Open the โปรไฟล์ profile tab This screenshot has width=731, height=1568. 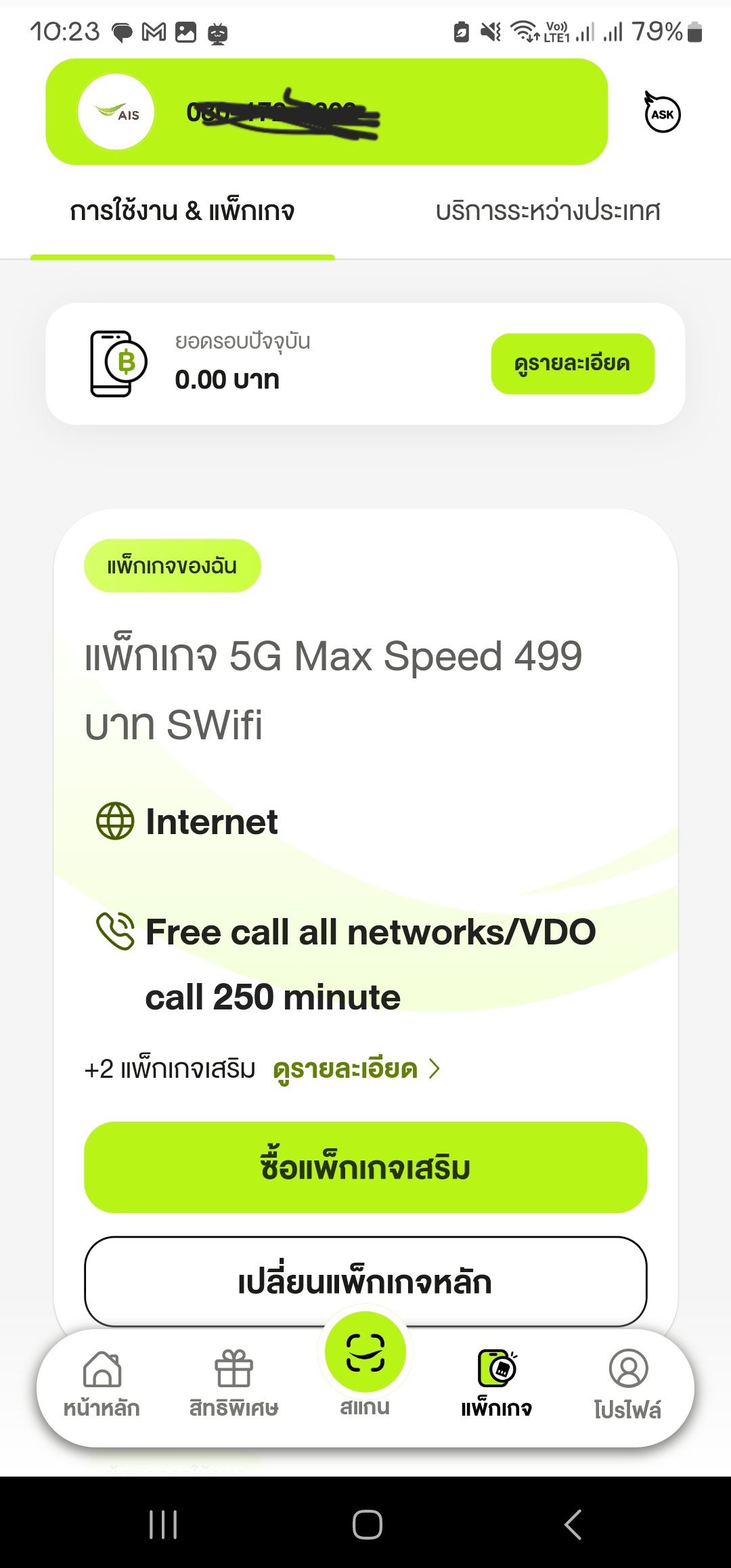point(628,1385)
